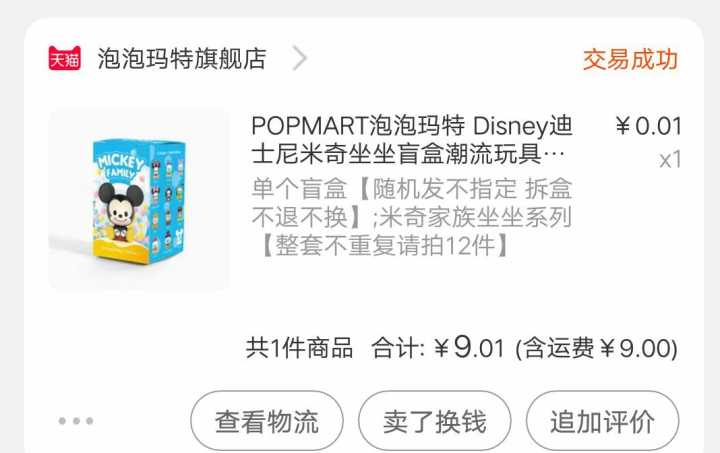Open the three-dot more options menu
Screen dimensions: 720x453
click(x=75, y=421)
